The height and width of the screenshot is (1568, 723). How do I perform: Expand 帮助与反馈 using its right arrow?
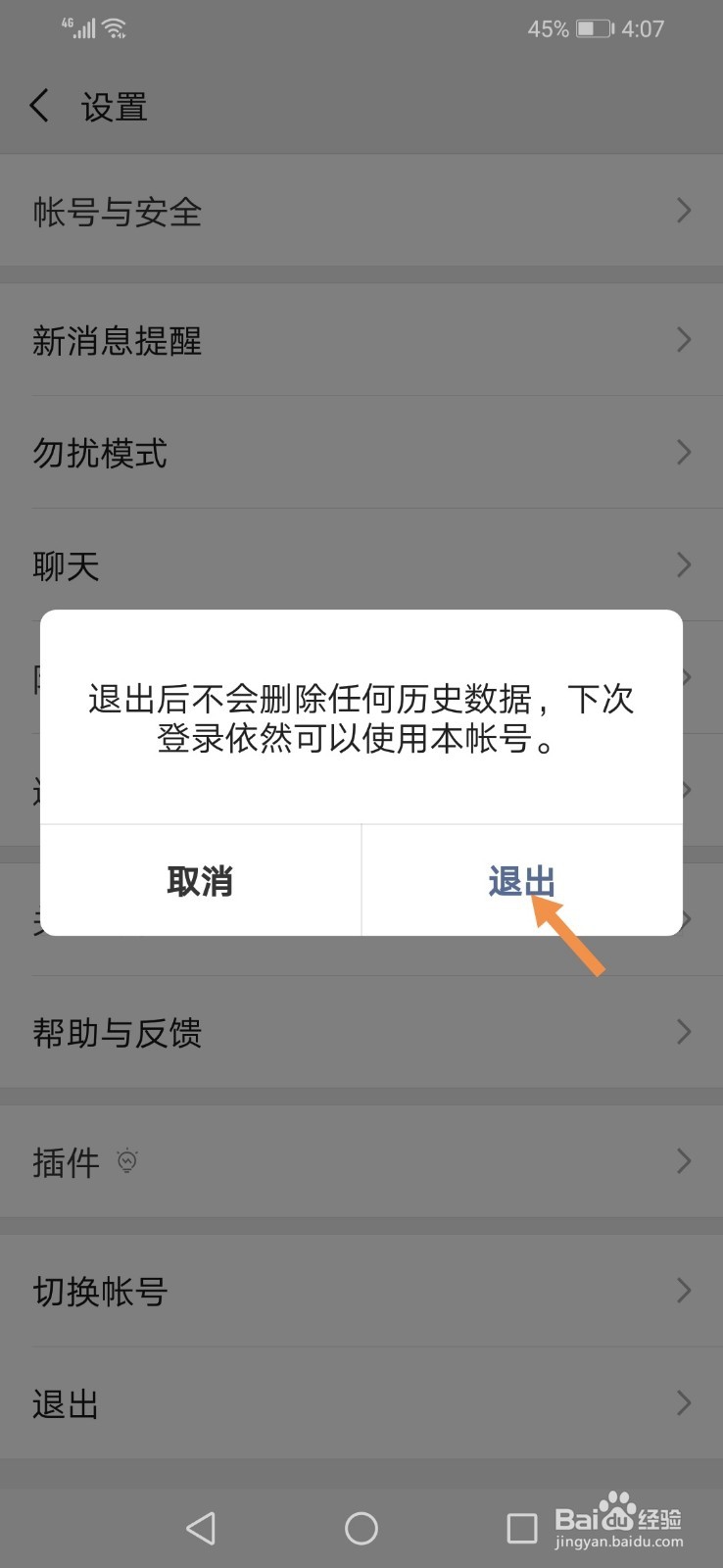pos(684,1032)
